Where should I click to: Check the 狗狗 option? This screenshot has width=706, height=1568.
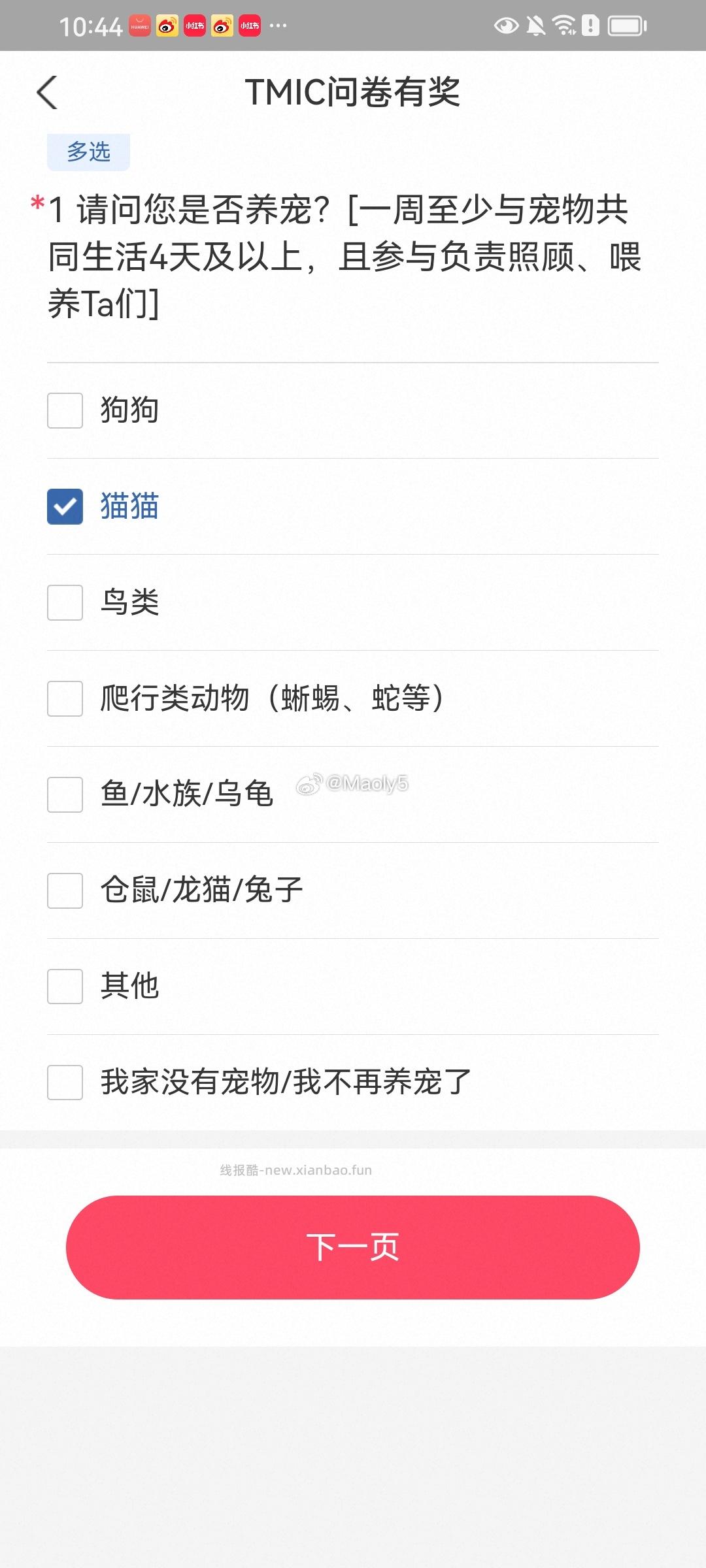[x=64, y=410]
